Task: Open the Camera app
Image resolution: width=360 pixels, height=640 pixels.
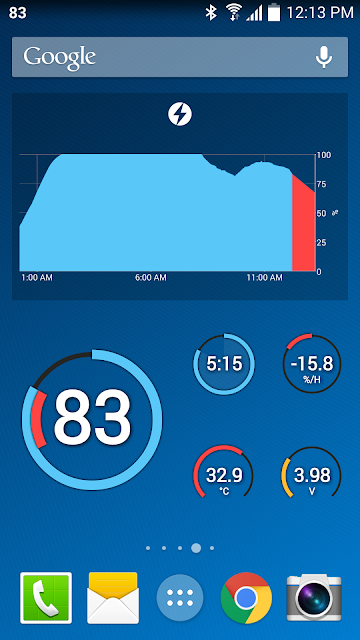Action: [313, 598]
